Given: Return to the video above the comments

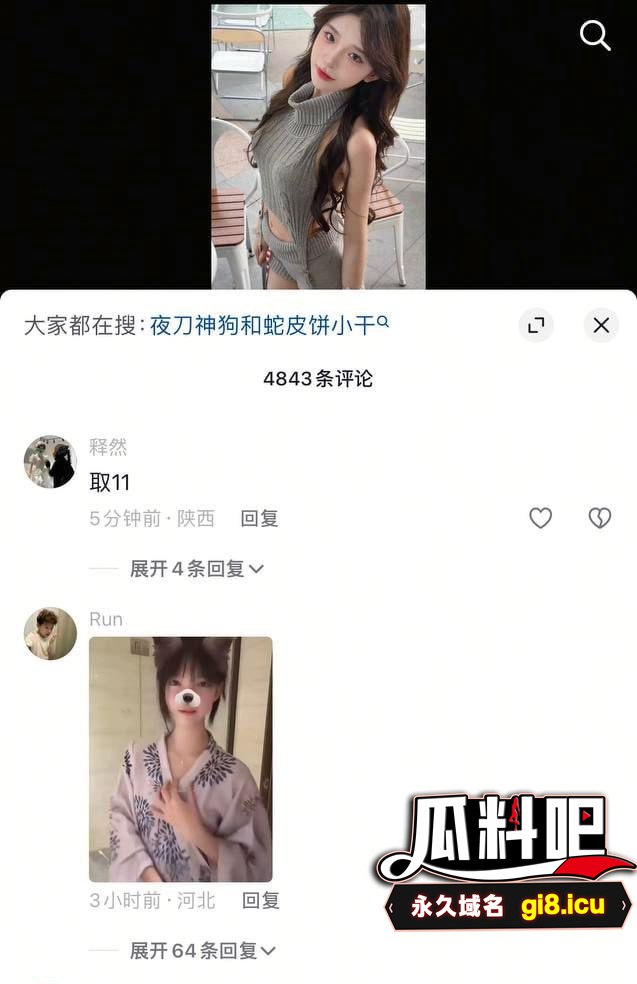Looking at the screenshot, I should click(318, 146).
